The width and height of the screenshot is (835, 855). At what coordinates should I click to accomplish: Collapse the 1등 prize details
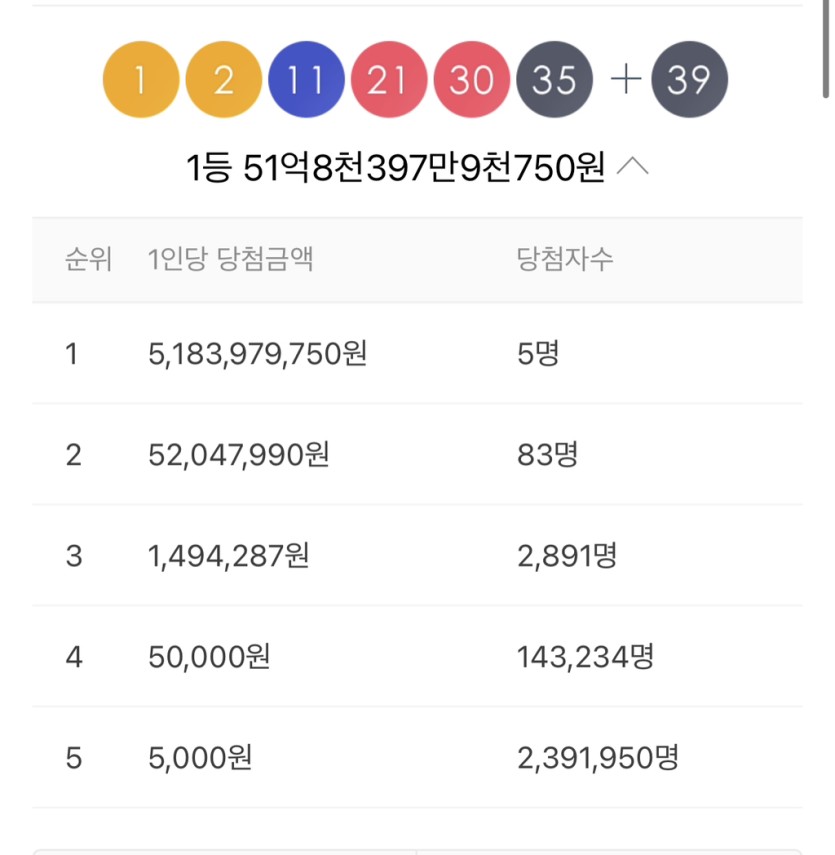[x=633, y=168]
